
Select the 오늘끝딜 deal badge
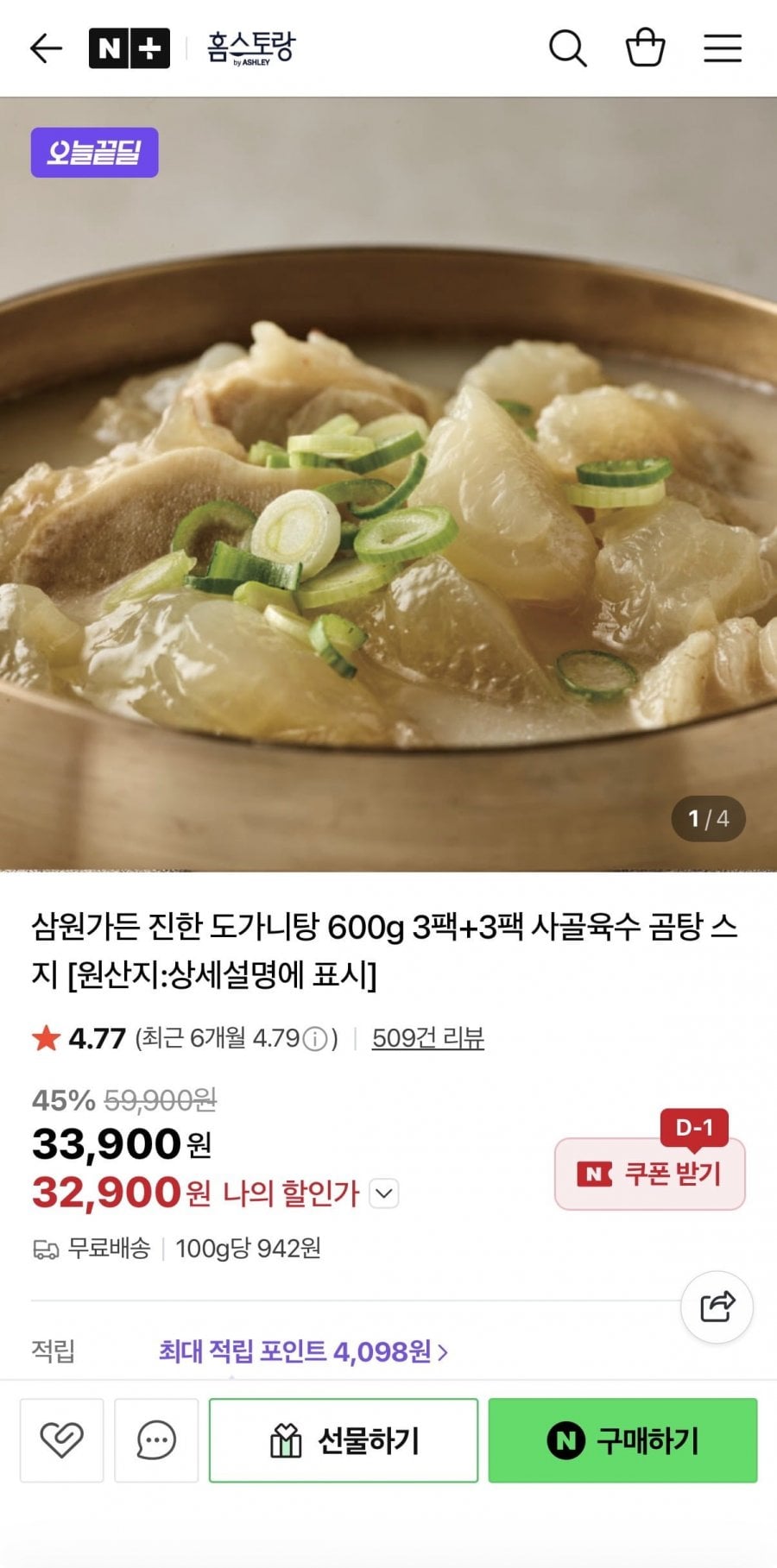(x=95, y=153)
